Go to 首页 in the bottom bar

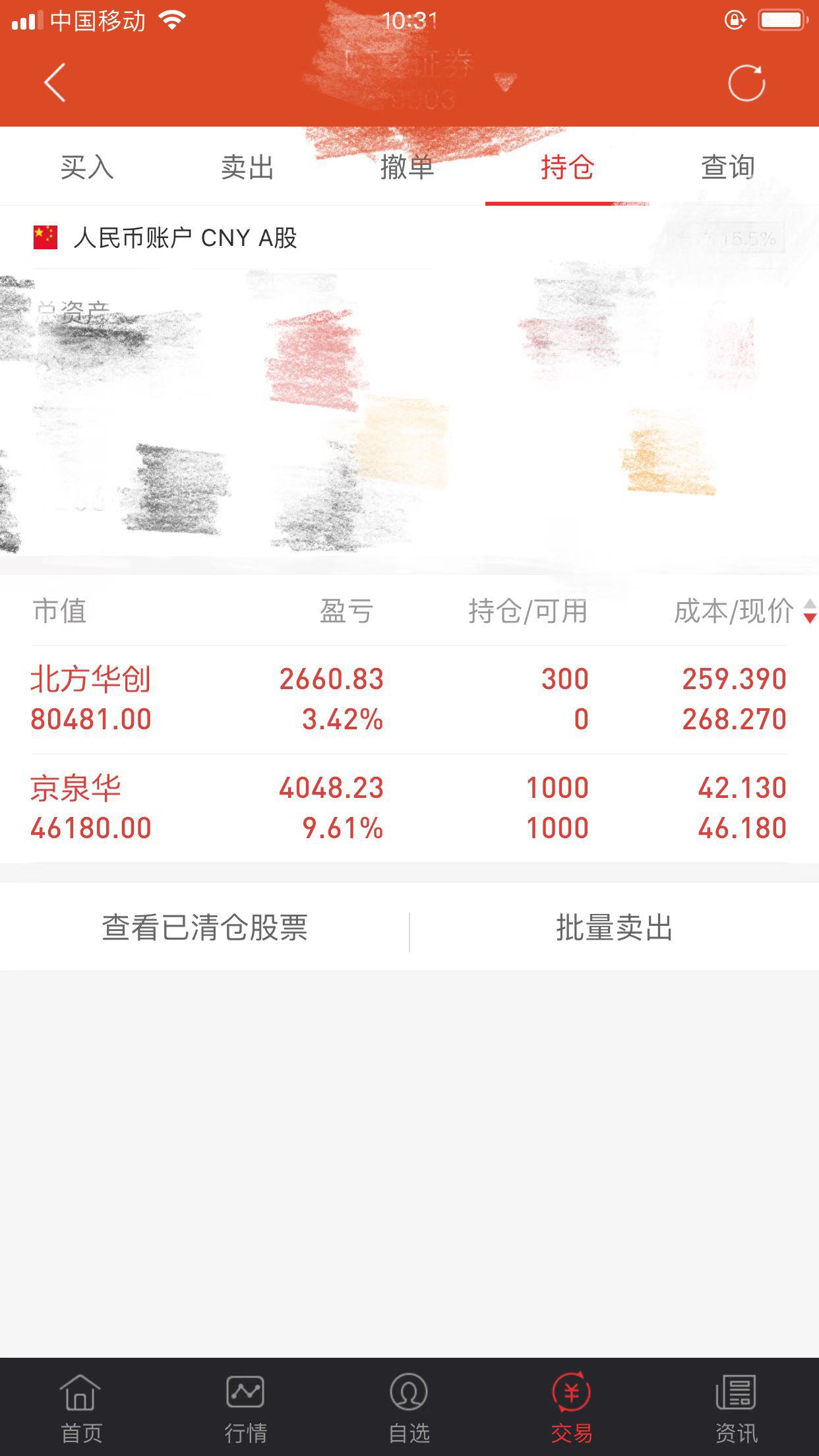(x=82, y=1407)
